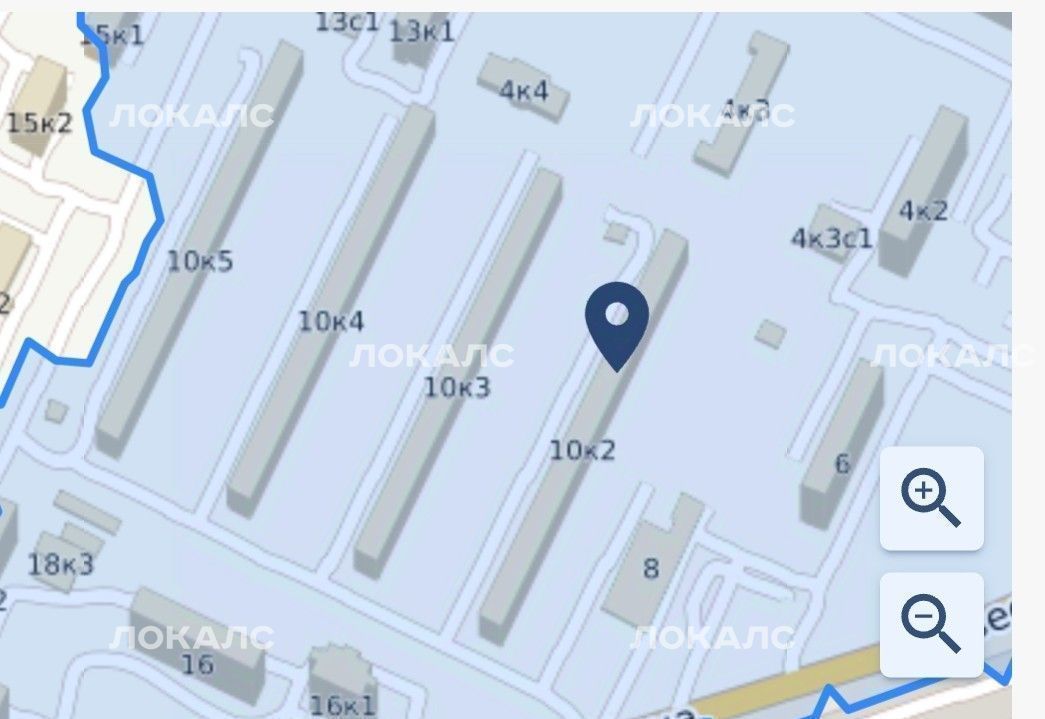Zoom in on the map
The height and width of the screenshot is (719, 1045).
click(x=931, y=498)
